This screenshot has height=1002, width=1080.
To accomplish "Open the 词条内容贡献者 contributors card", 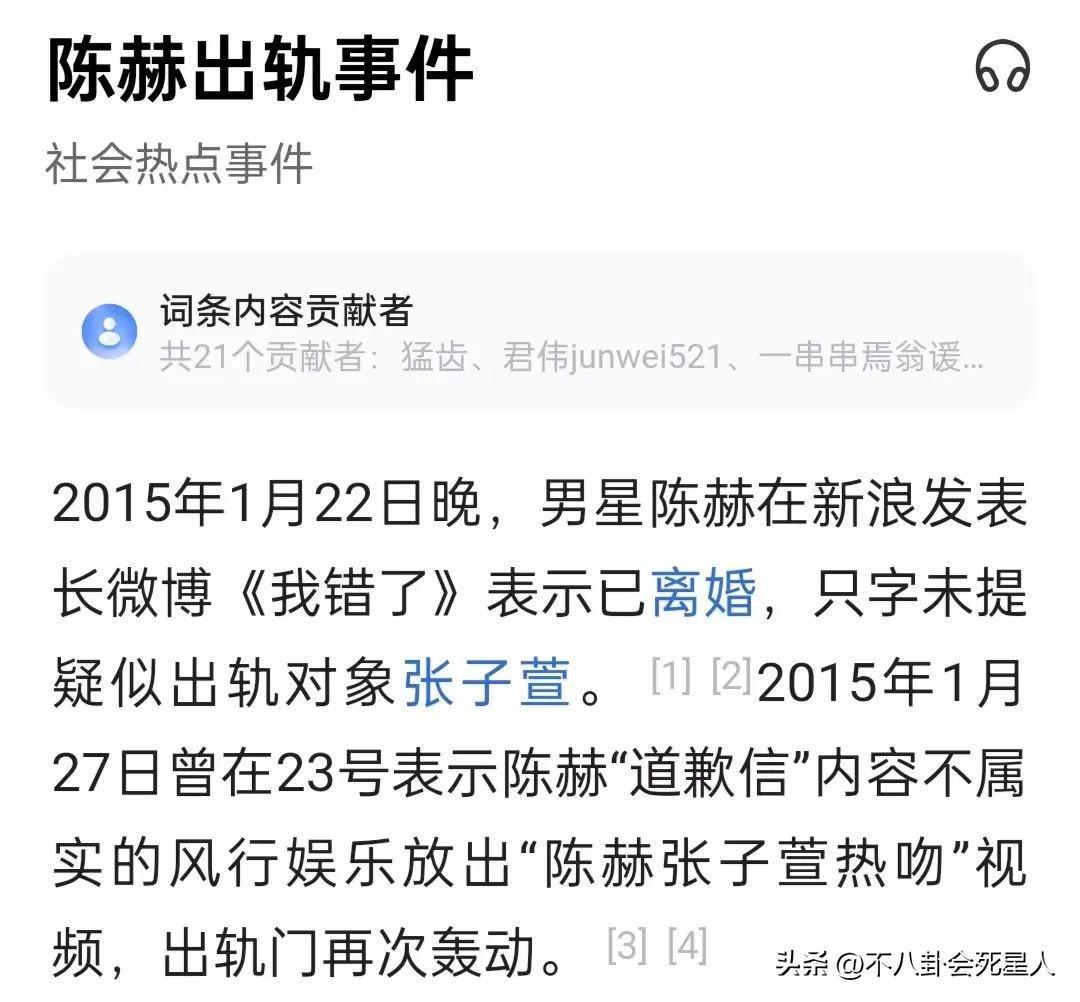I will (540, 332).
